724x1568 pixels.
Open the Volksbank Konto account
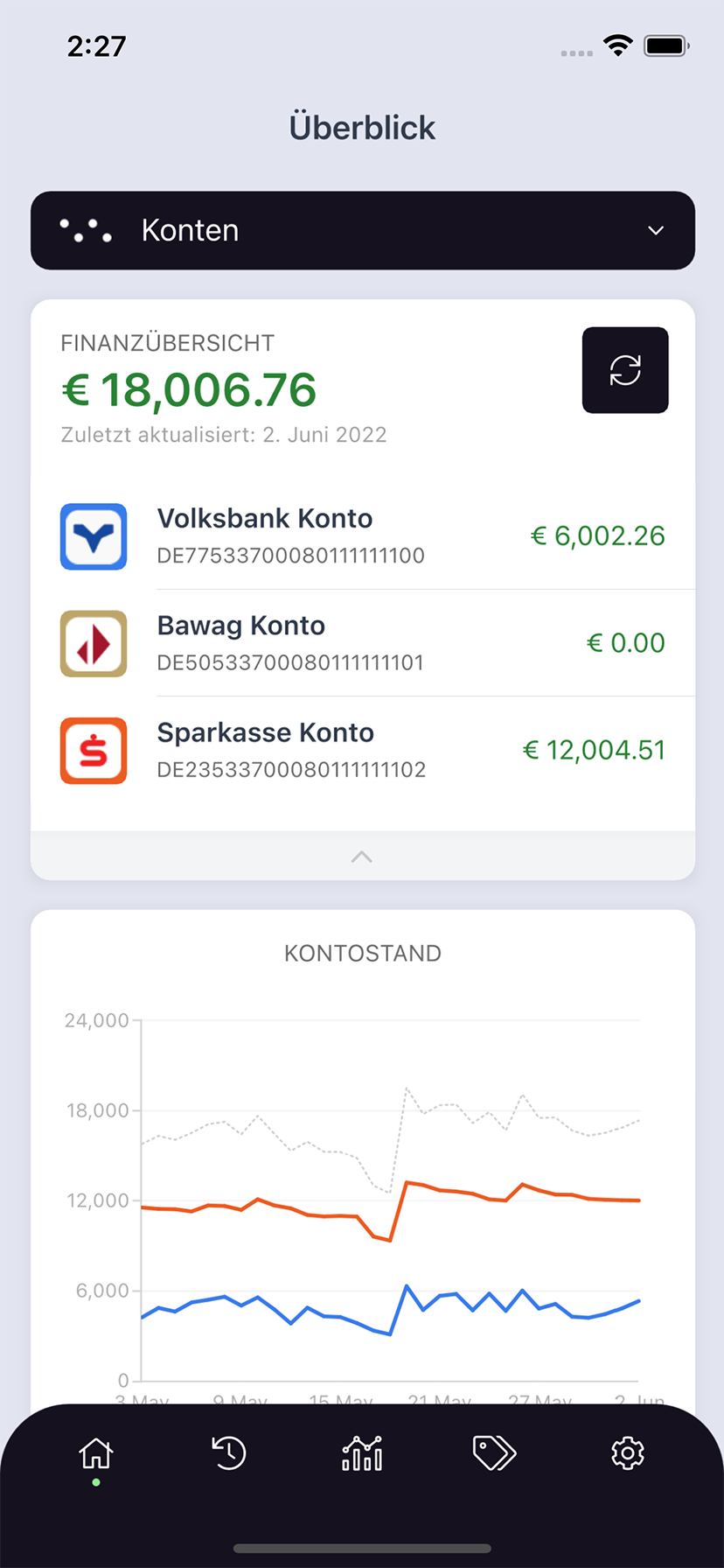pos(363,536)
